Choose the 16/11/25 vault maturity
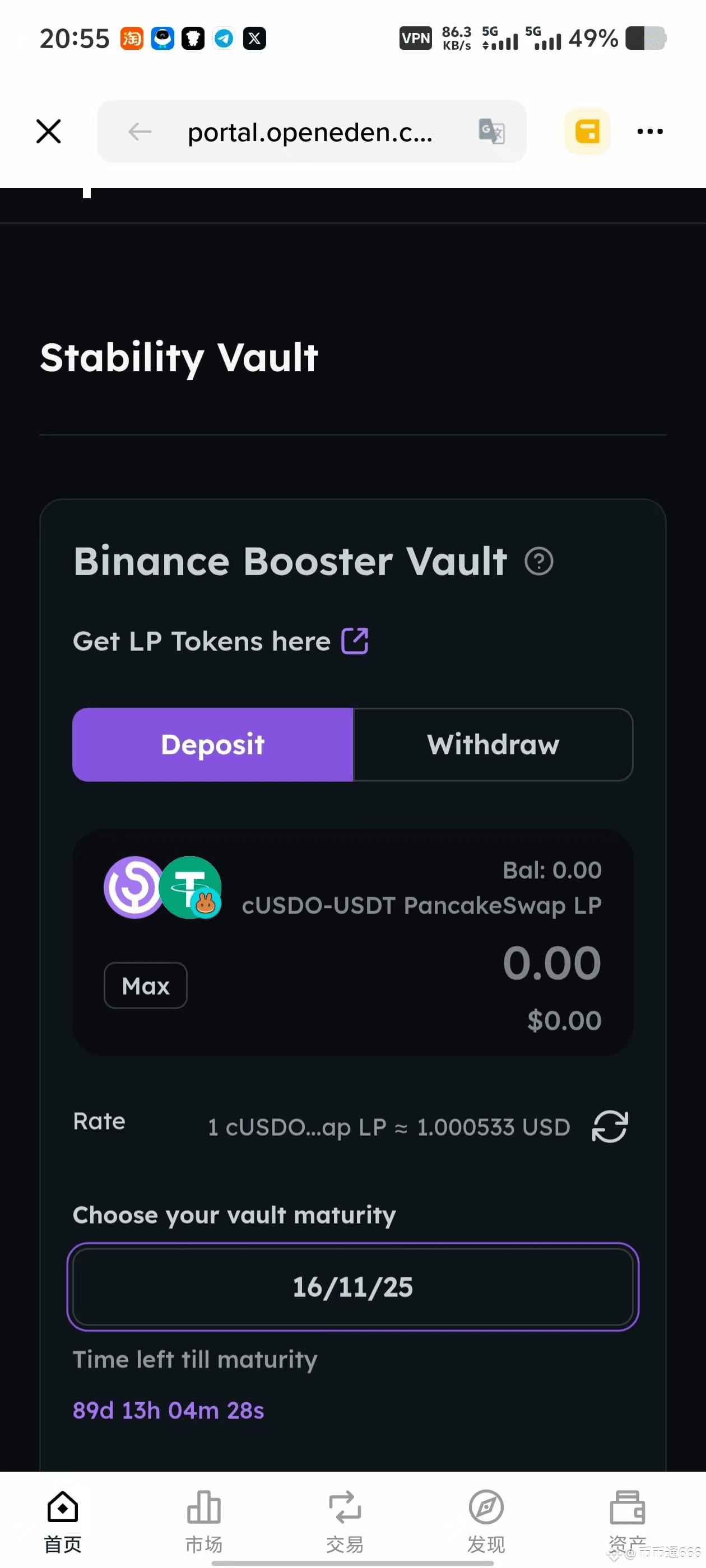 (352, 1287)
